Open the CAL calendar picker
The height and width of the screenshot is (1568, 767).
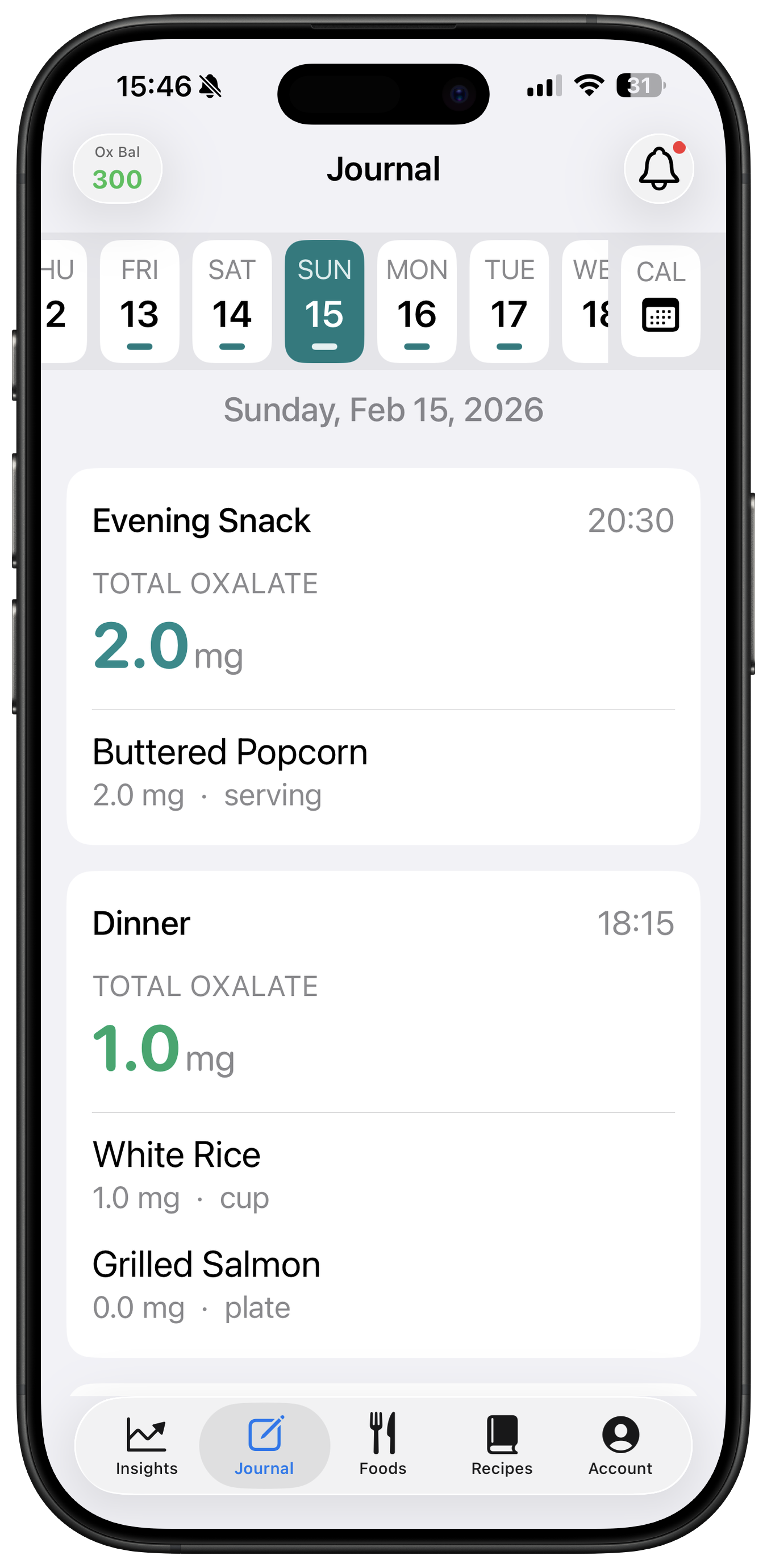coord(660,300)
